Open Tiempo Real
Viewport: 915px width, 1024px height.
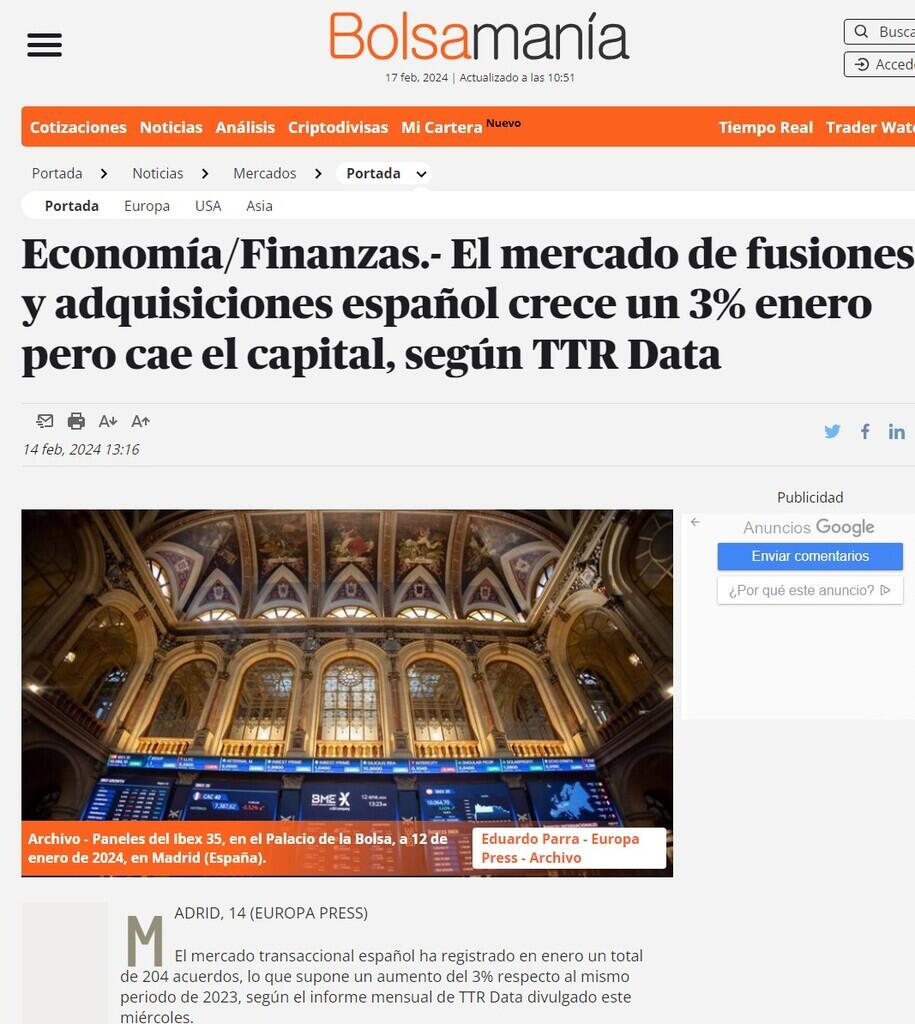click(765, 127)
